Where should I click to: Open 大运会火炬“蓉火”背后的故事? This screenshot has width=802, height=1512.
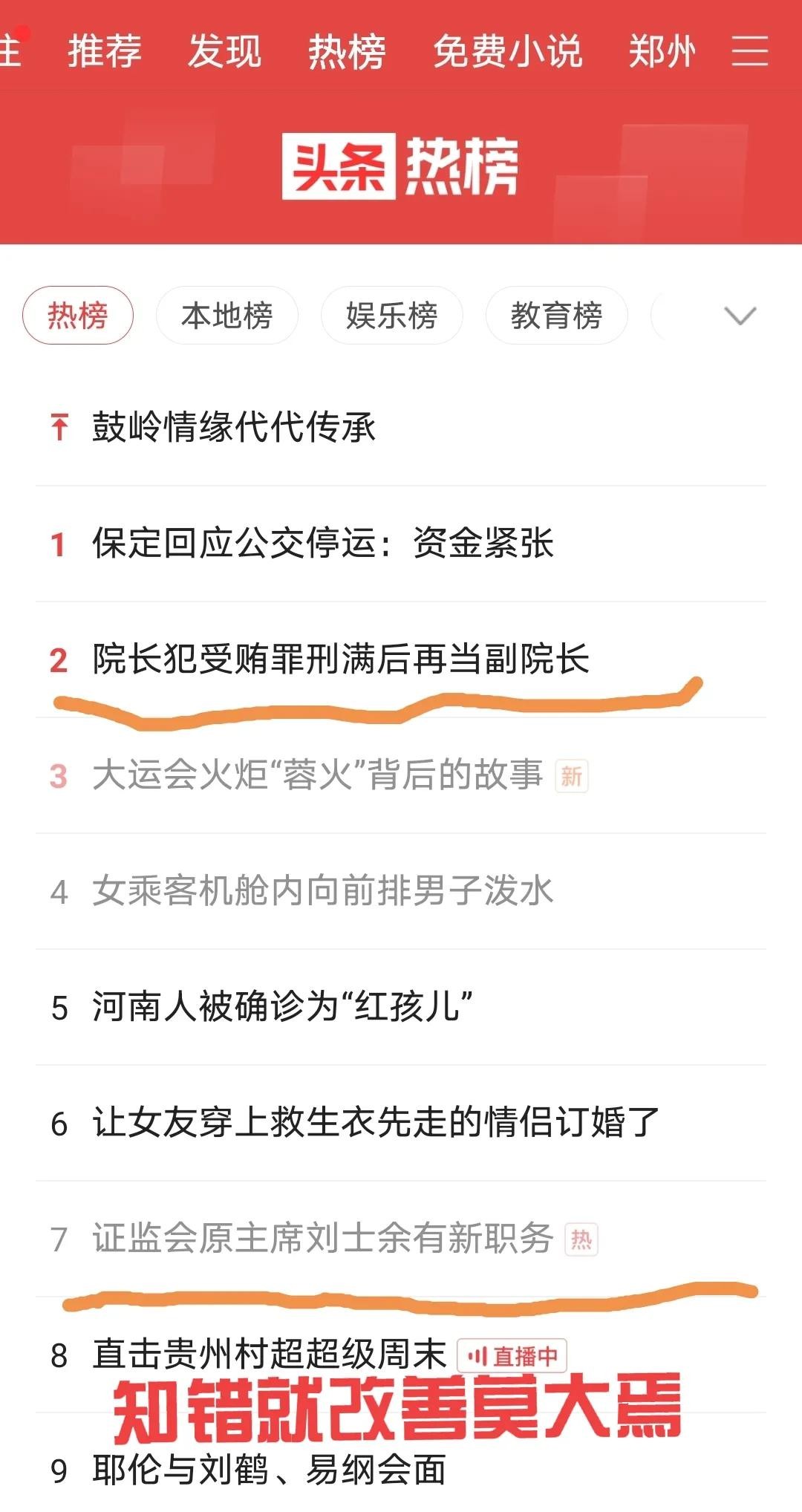pos(317,775)
